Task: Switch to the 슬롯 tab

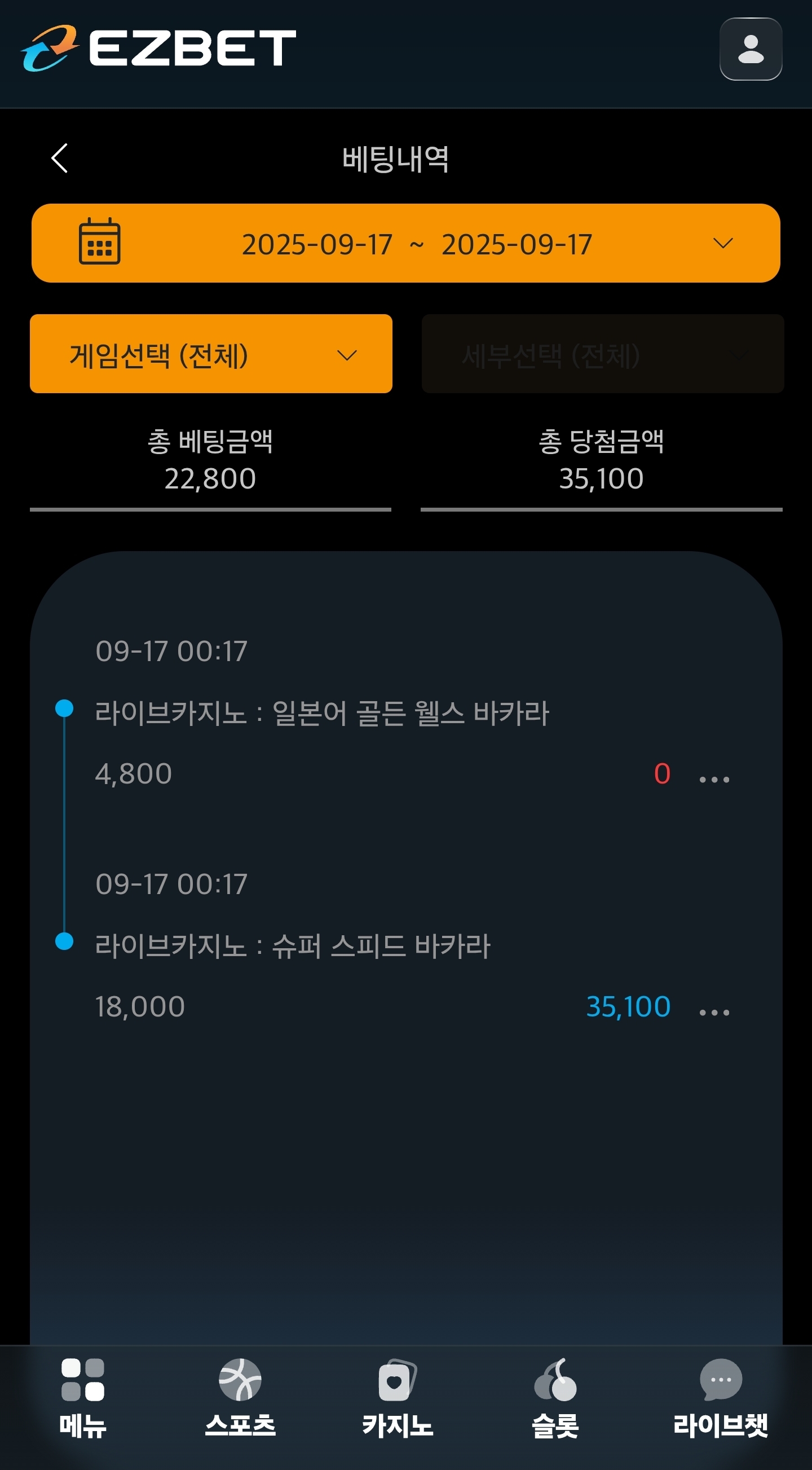Action: point(555,1399)
